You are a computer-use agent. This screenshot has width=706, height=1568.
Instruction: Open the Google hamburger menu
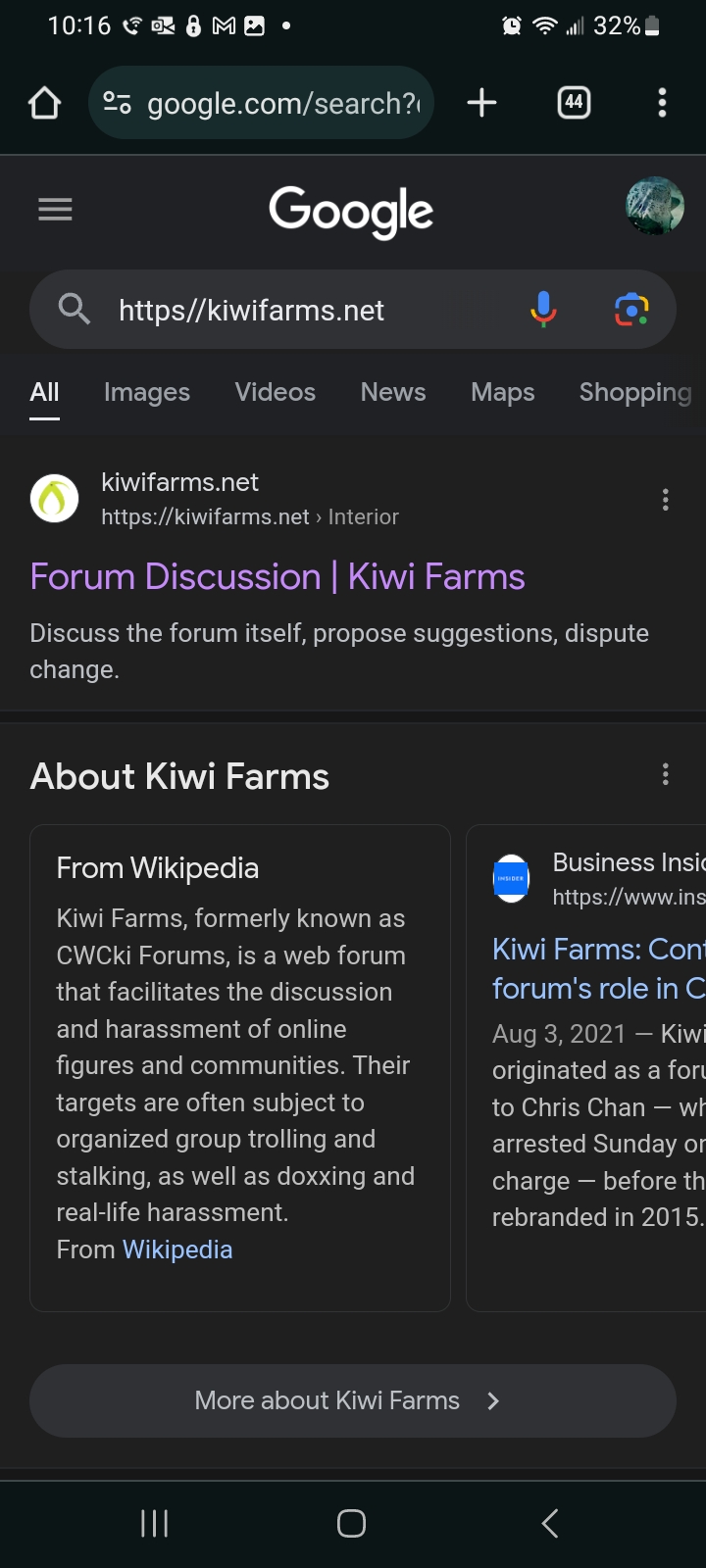click(x=55, y=209)
